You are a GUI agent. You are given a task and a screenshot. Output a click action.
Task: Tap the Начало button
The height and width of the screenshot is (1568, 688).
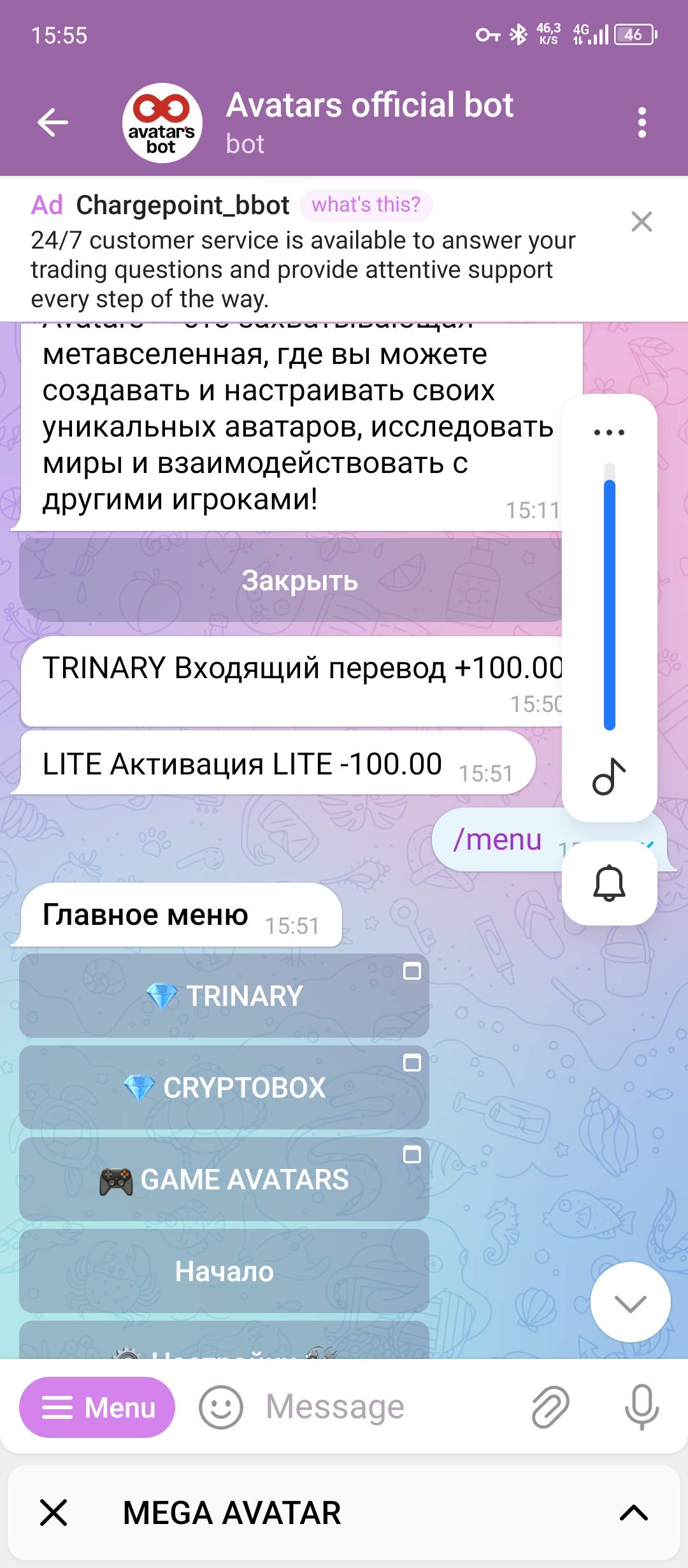(x=224, y=1271)
